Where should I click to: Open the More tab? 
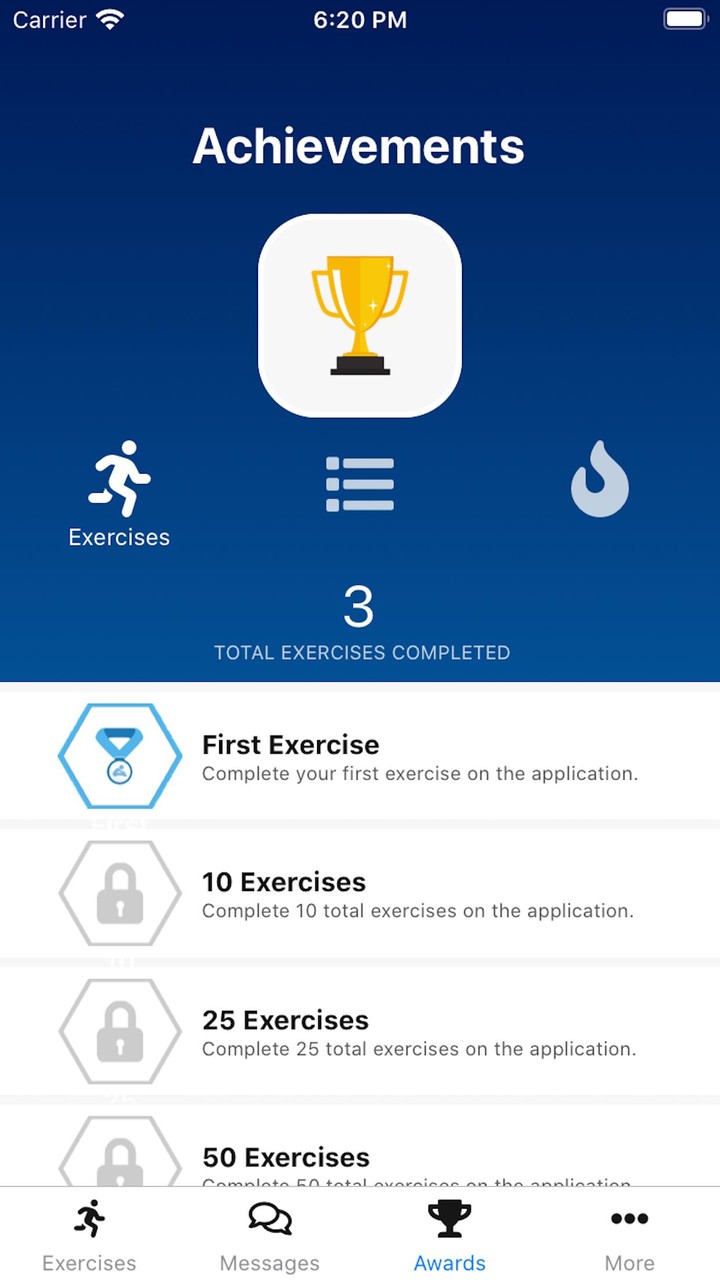[629, 1235]
